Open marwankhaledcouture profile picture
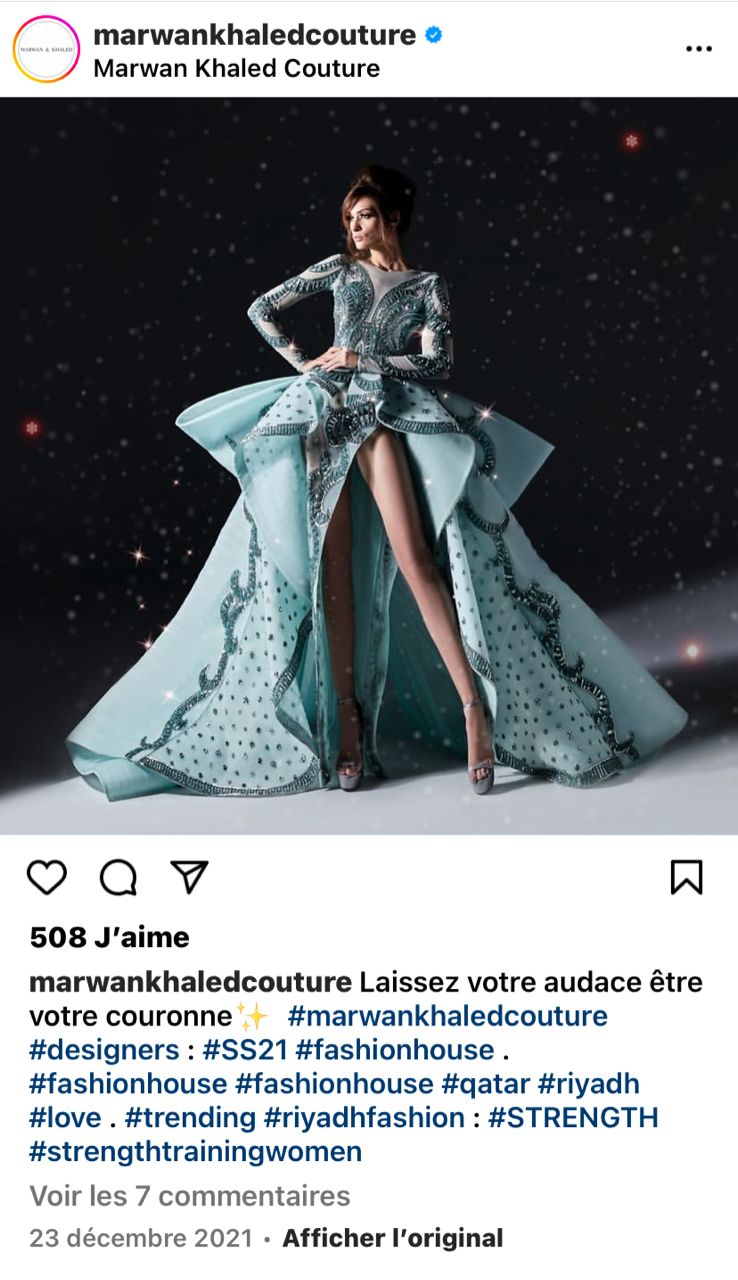738x1280 pixels. pos(46,49)
